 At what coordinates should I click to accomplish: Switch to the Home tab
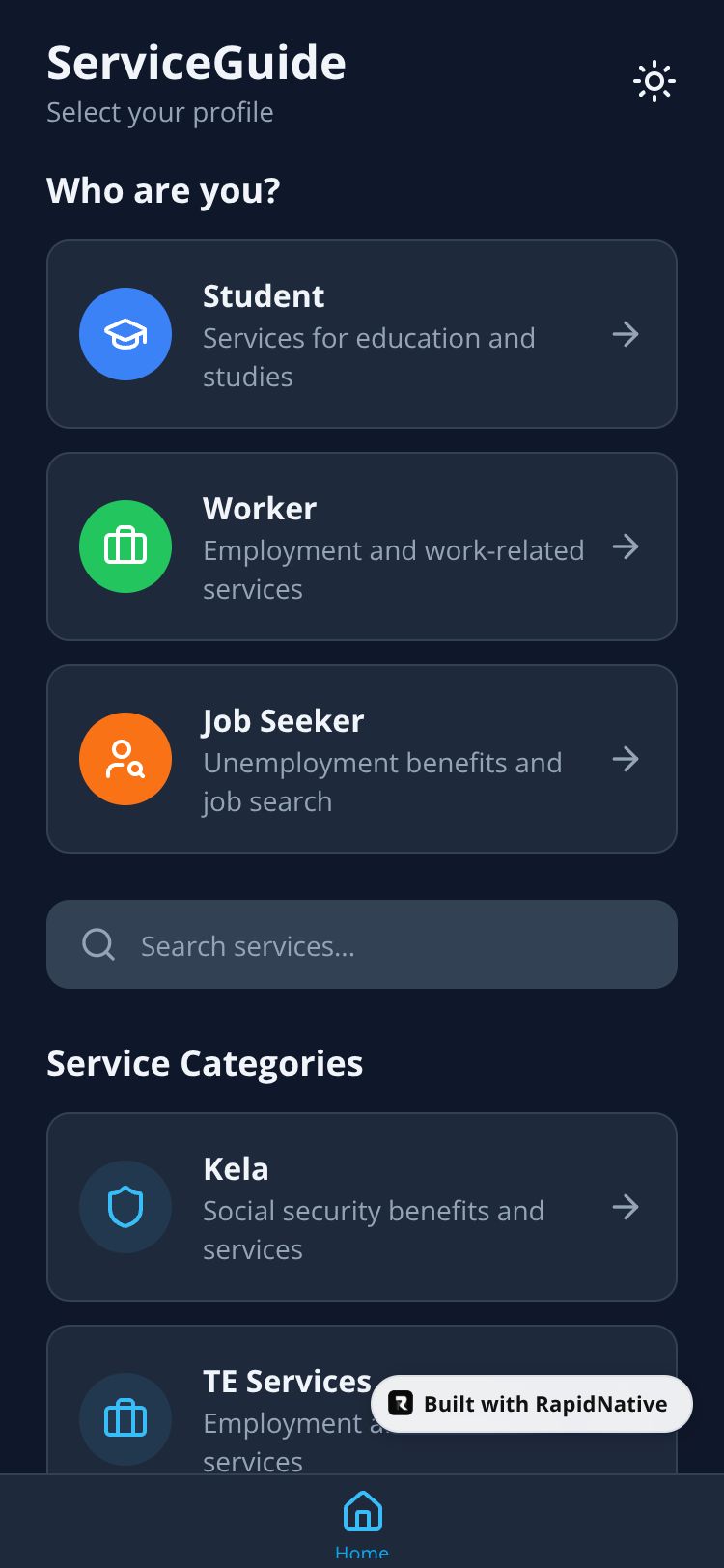click(x=362, y=1521)
